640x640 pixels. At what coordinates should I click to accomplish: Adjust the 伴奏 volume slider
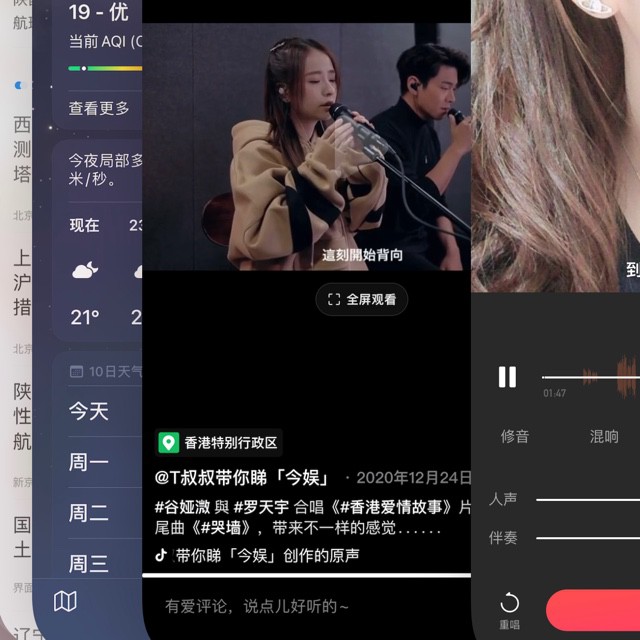tap(587, 538)
